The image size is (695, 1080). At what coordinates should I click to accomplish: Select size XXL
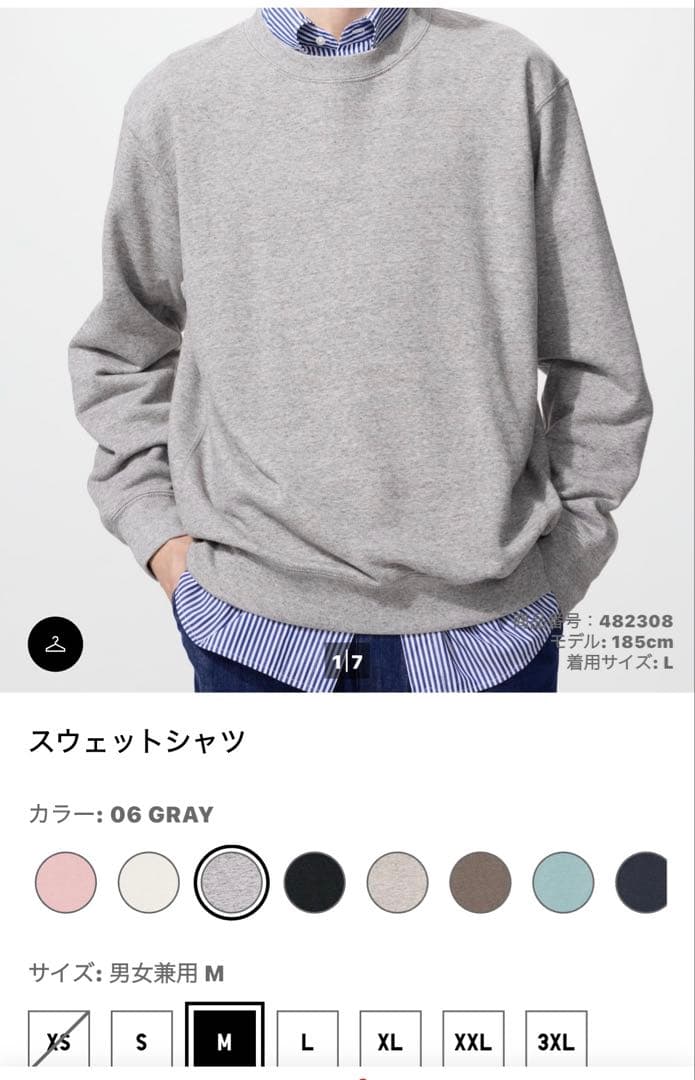(473, 1040)
